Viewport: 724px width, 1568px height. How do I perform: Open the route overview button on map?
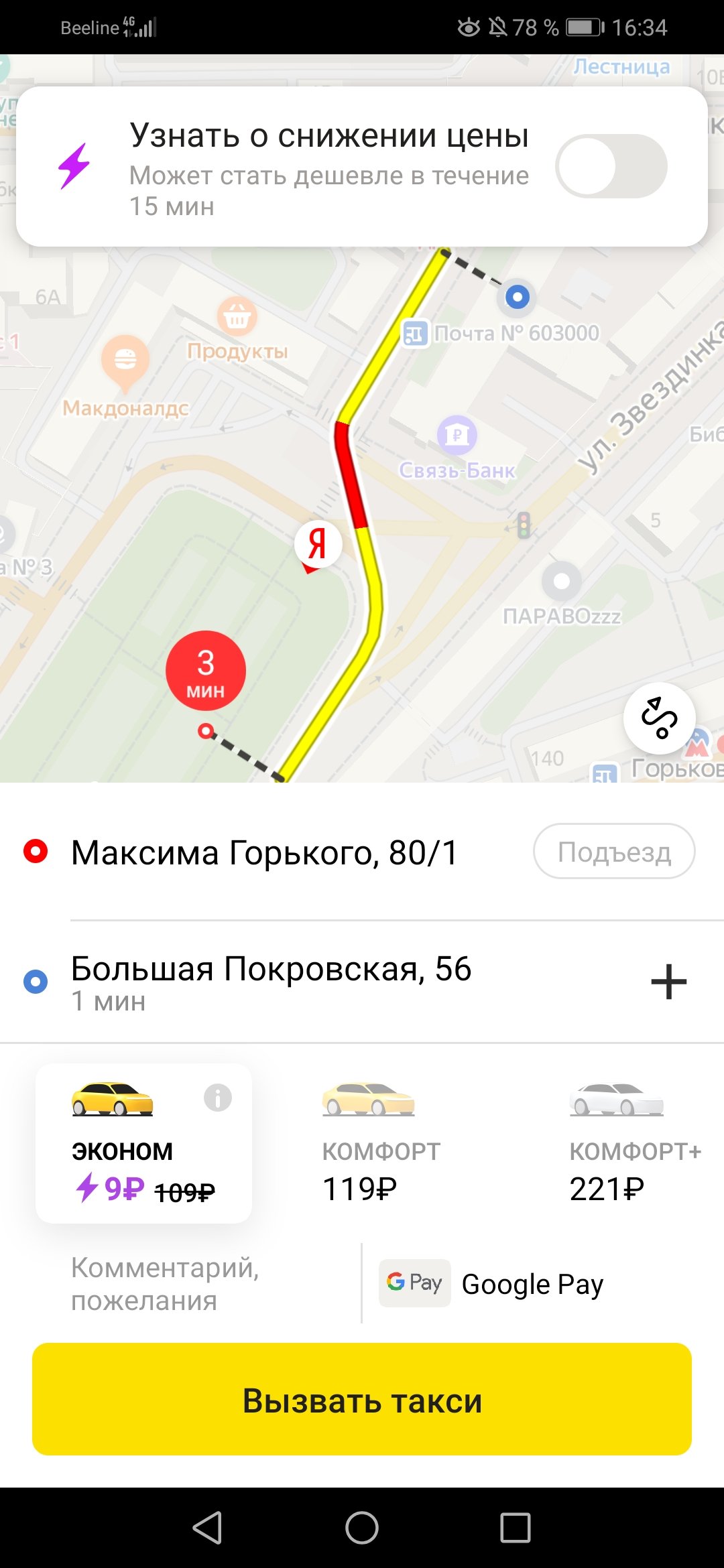pyautogui.click(x=659, y=718)
